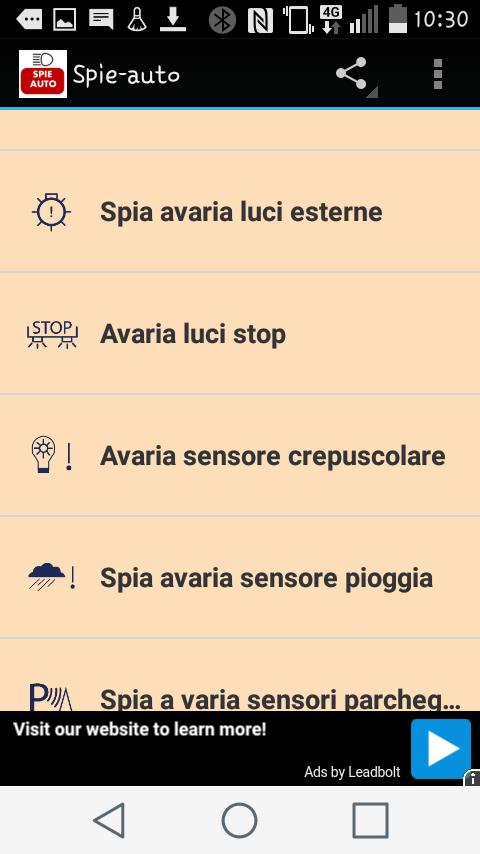Tap the Leadbolt ad play arrow
Screen dimensions: 480x854
pos(441,748)
